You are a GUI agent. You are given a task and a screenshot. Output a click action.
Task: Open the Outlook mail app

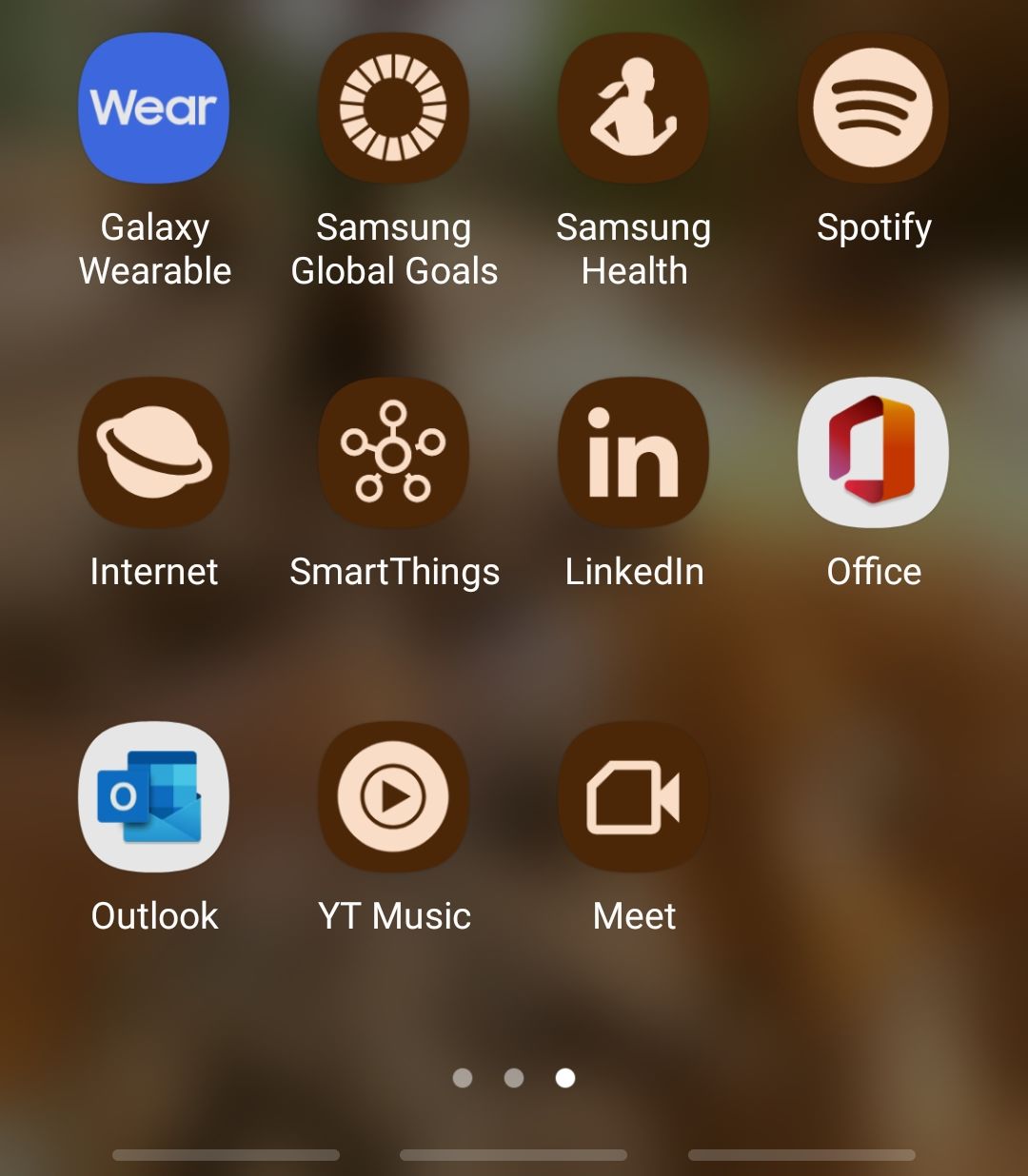point(153,797)
